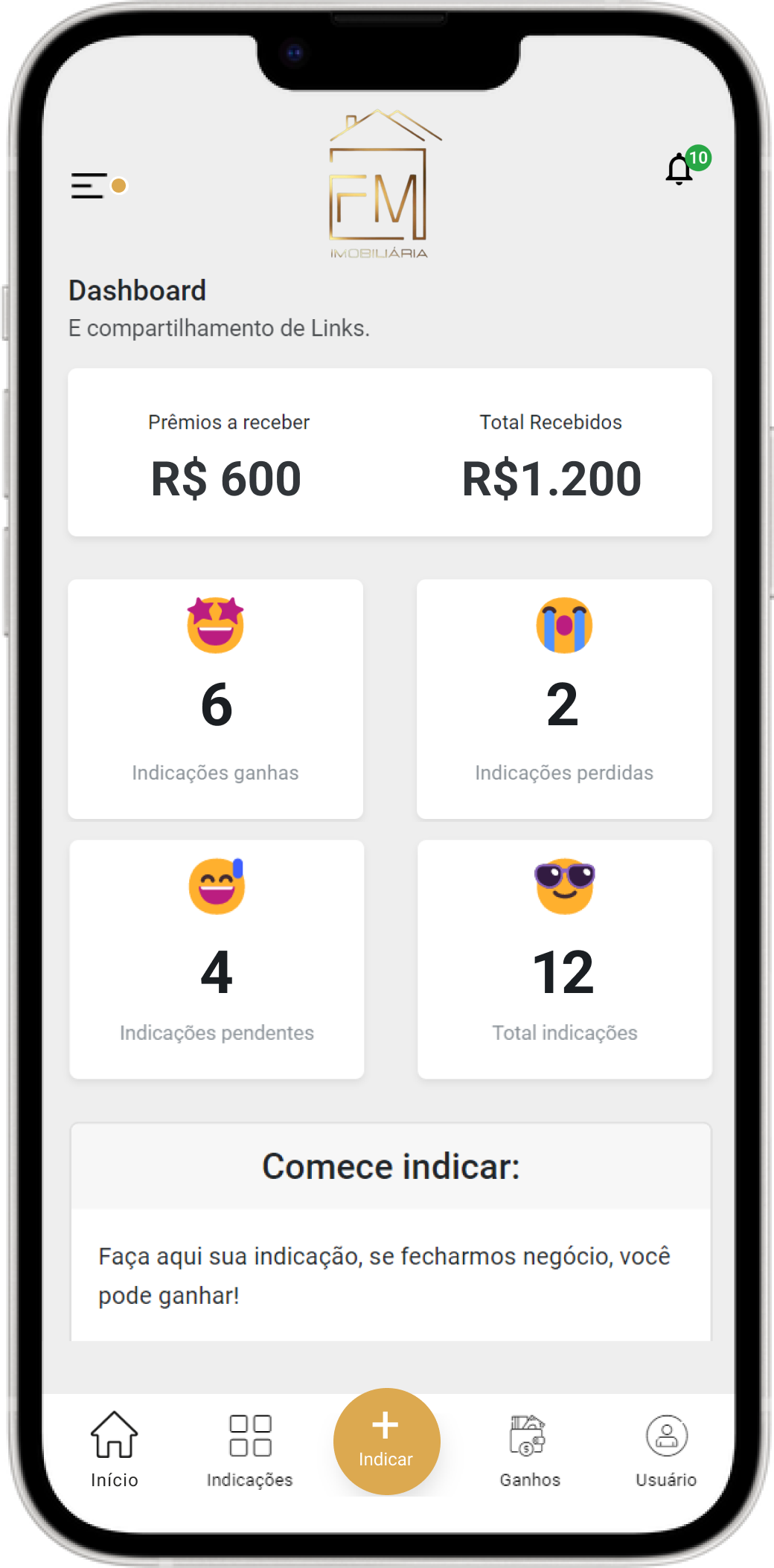The width and height of the screenshot is (774, 1568).
Task: Open the Indicações grid icon
Action: (249, 1436)
